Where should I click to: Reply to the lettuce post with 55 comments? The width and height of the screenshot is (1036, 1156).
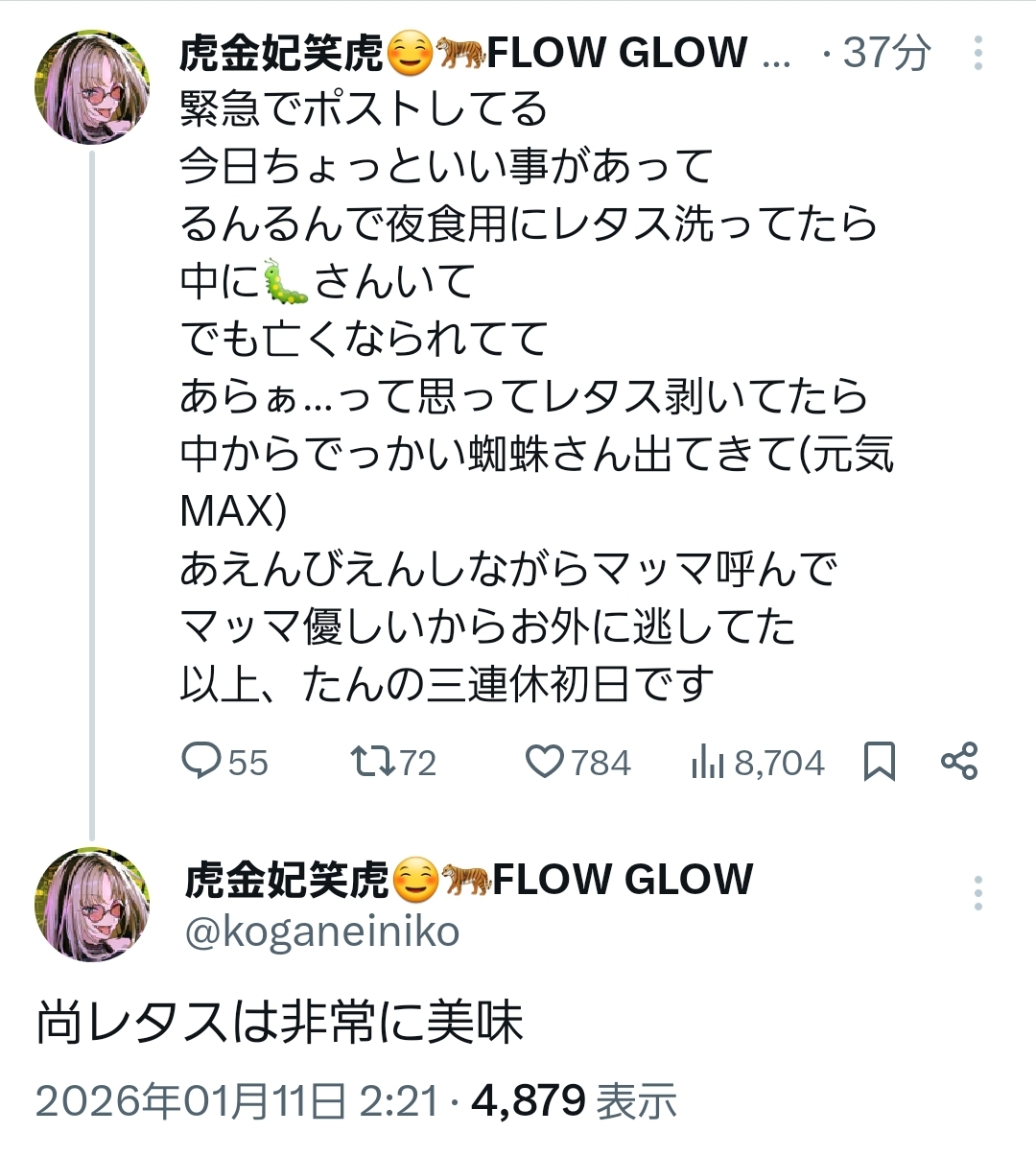[x=225, y=763]
